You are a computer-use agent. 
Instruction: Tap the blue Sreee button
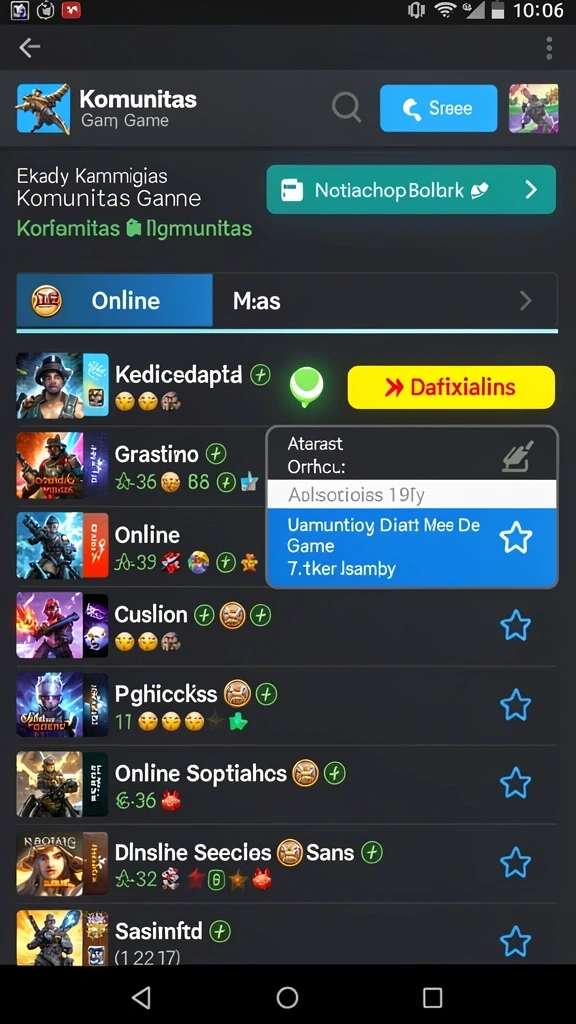[x=438, y=108]
